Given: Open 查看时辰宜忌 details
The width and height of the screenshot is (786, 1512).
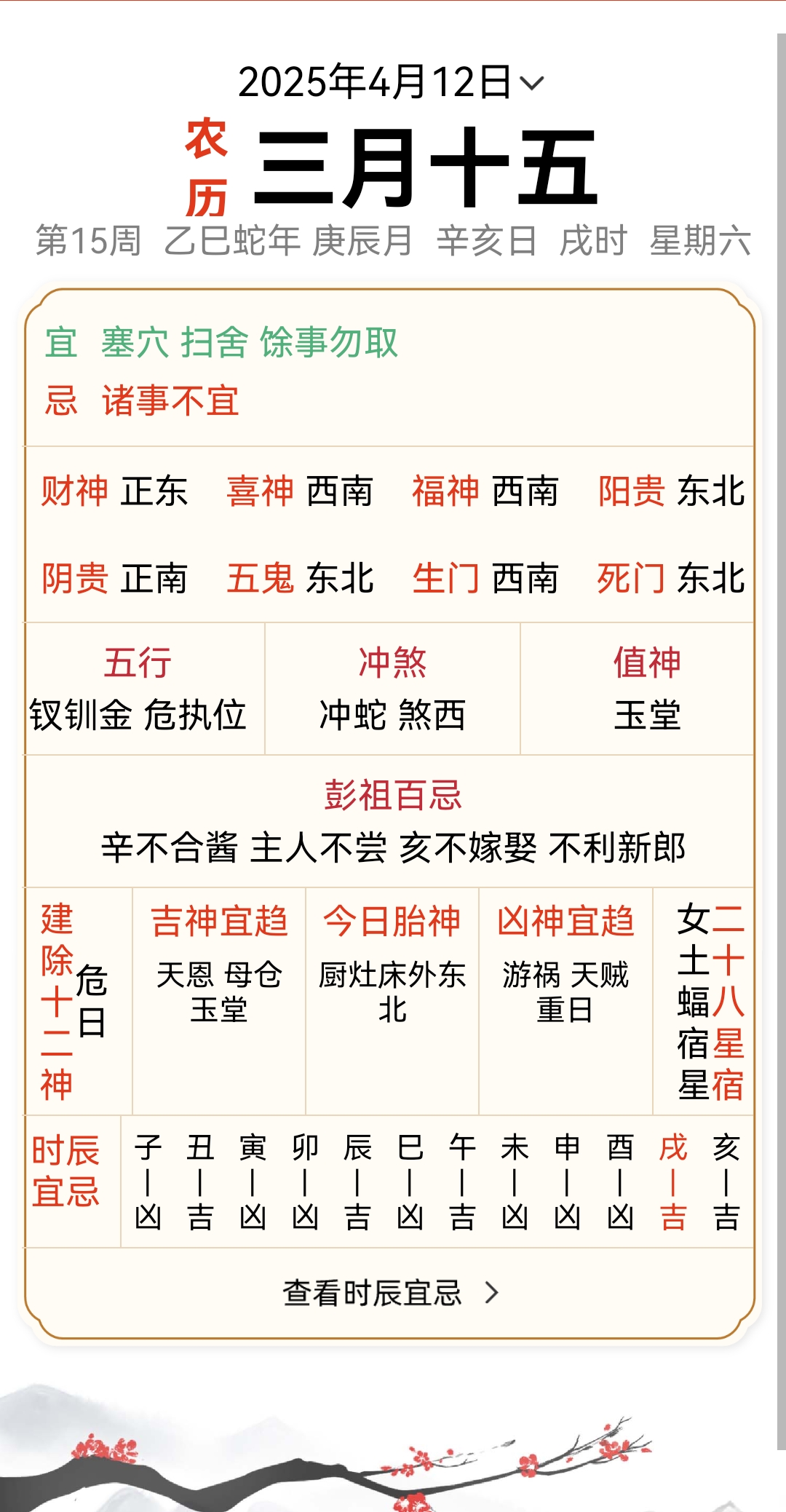Looking at the screenshot, I should [391, 1293].
